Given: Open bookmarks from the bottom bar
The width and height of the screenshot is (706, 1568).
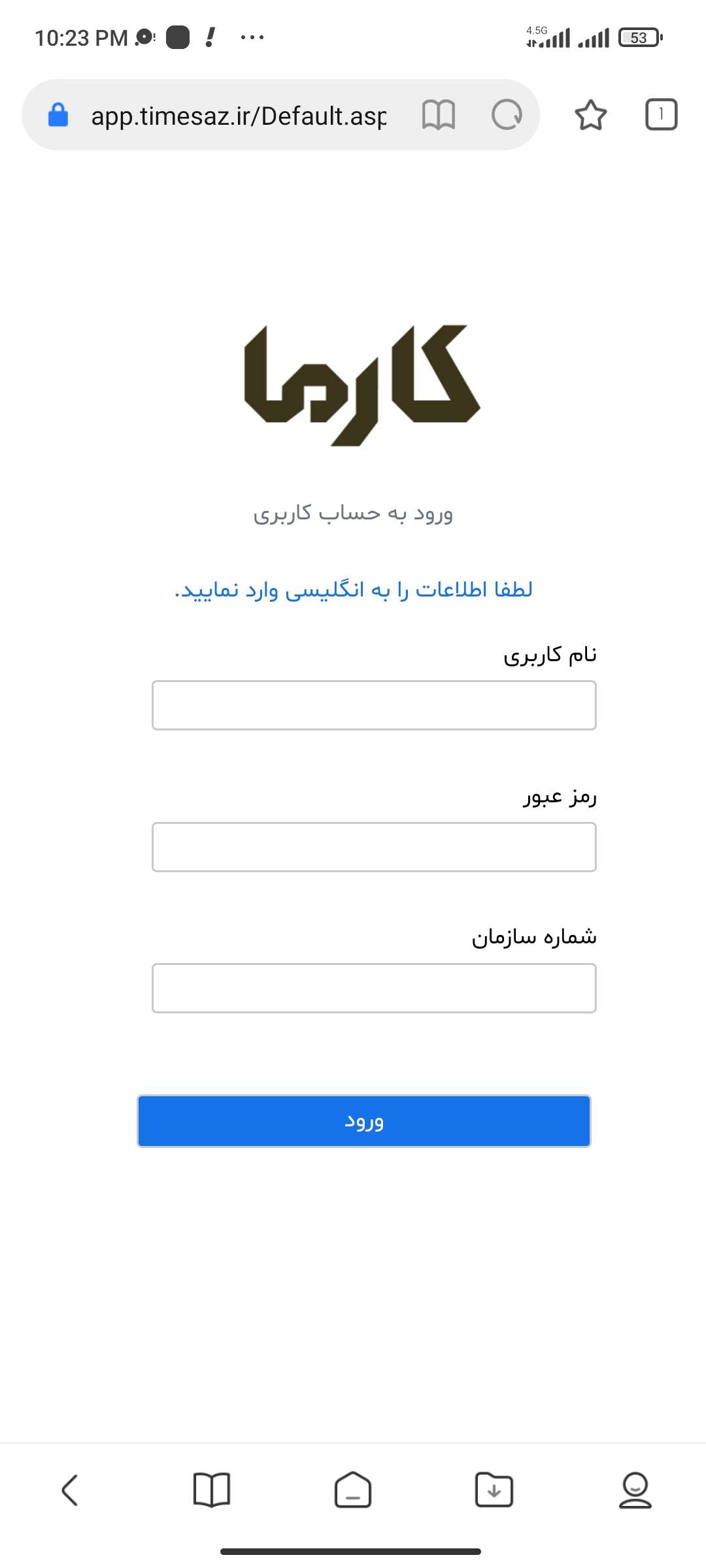Looking at the screenshot, I should pos(212,1490).
